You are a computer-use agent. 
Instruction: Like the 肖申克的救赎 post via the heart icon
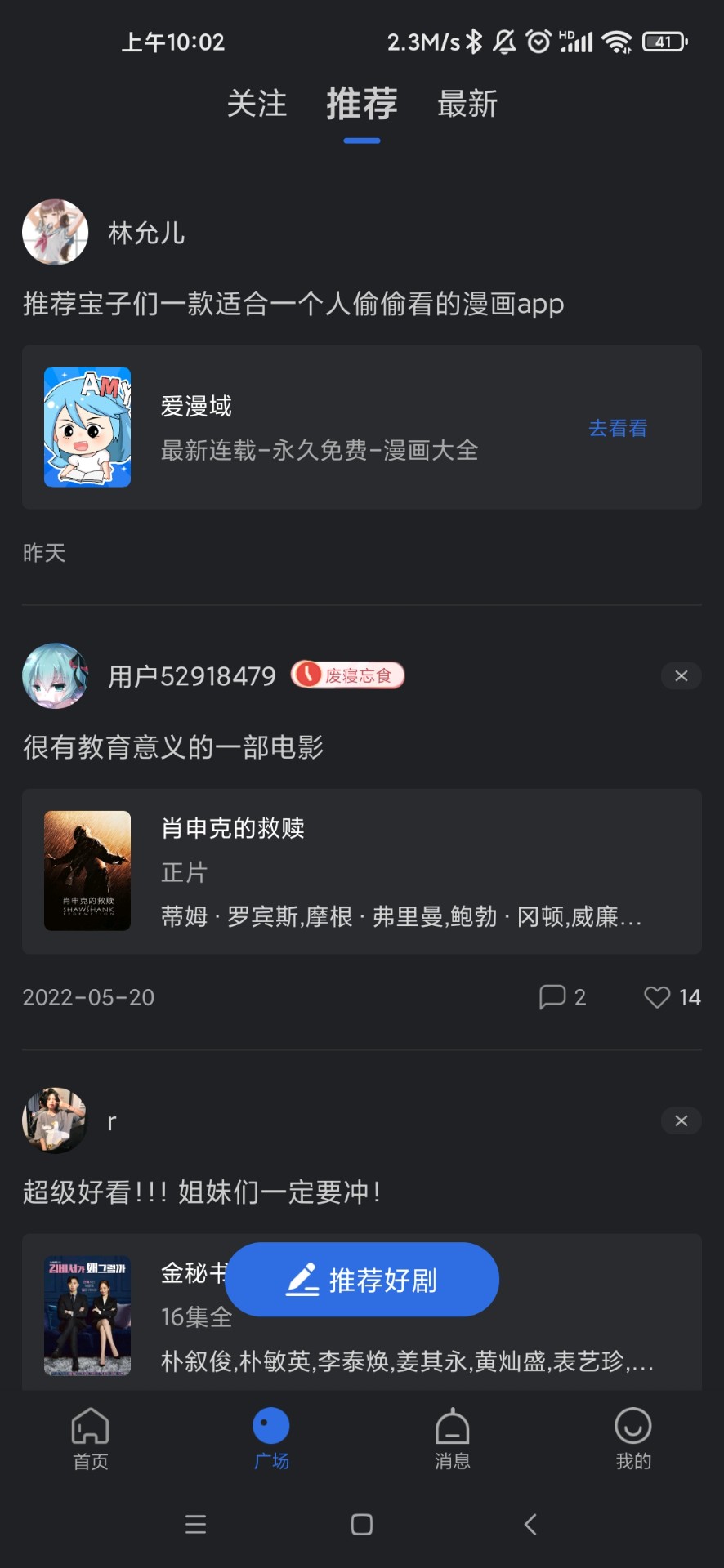(x=656, y=996)
